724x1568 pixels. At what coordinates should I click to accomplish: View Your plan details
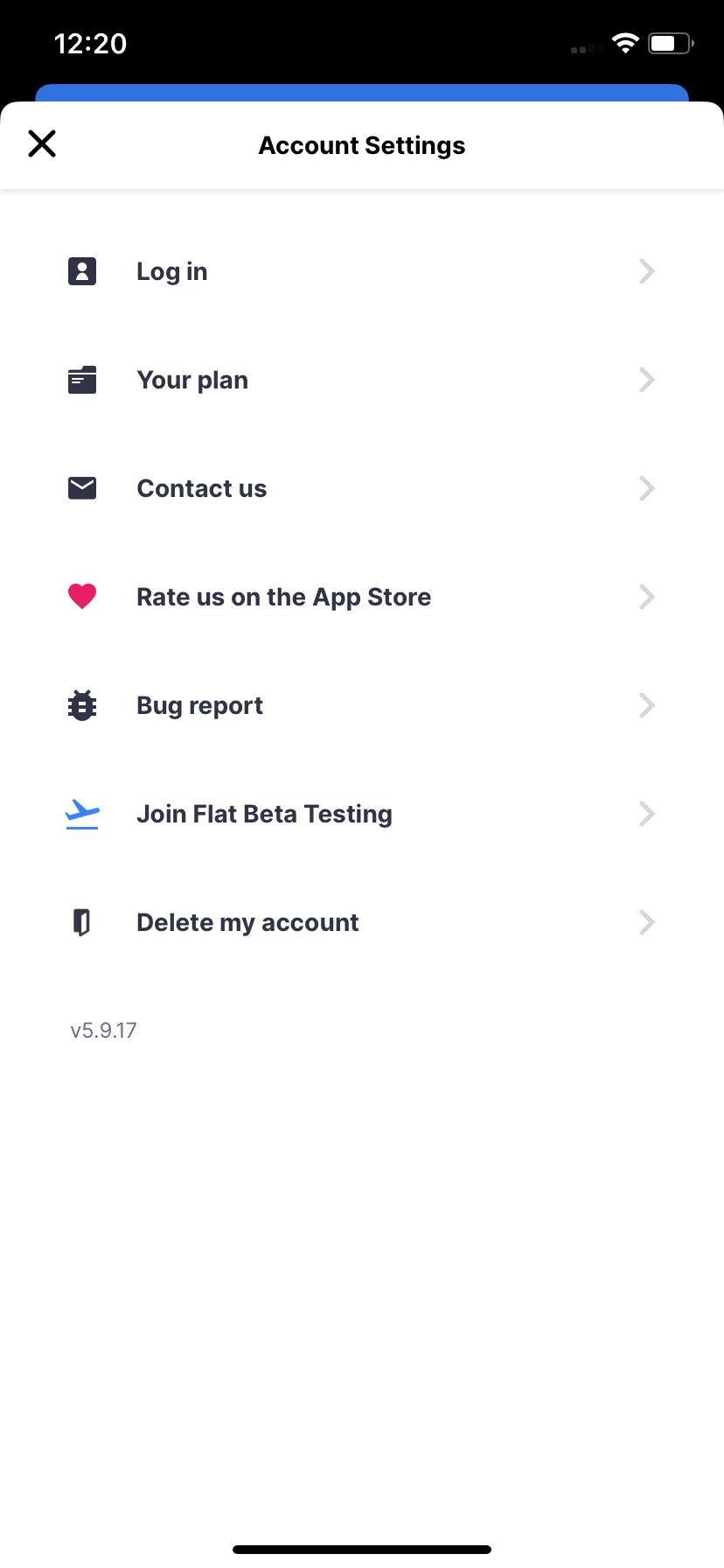click(x=361, y=380)
